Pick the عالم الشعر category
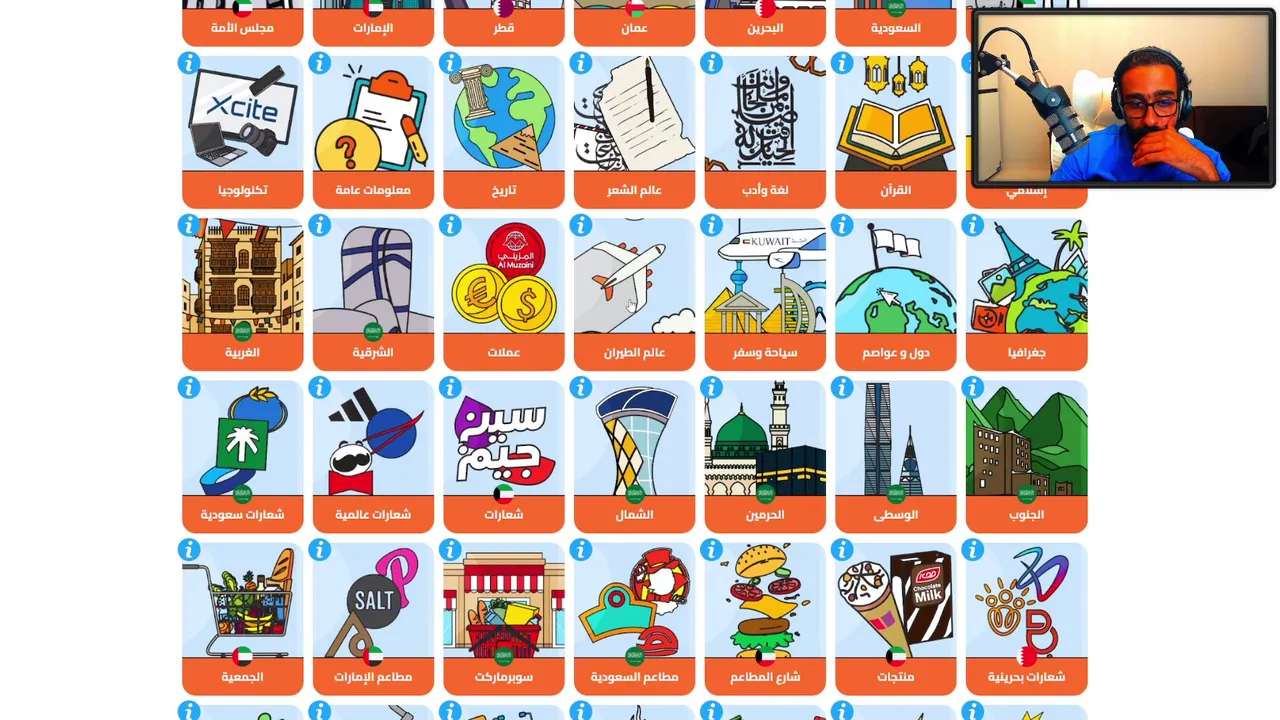1280x720 pixels. (634, 132)
